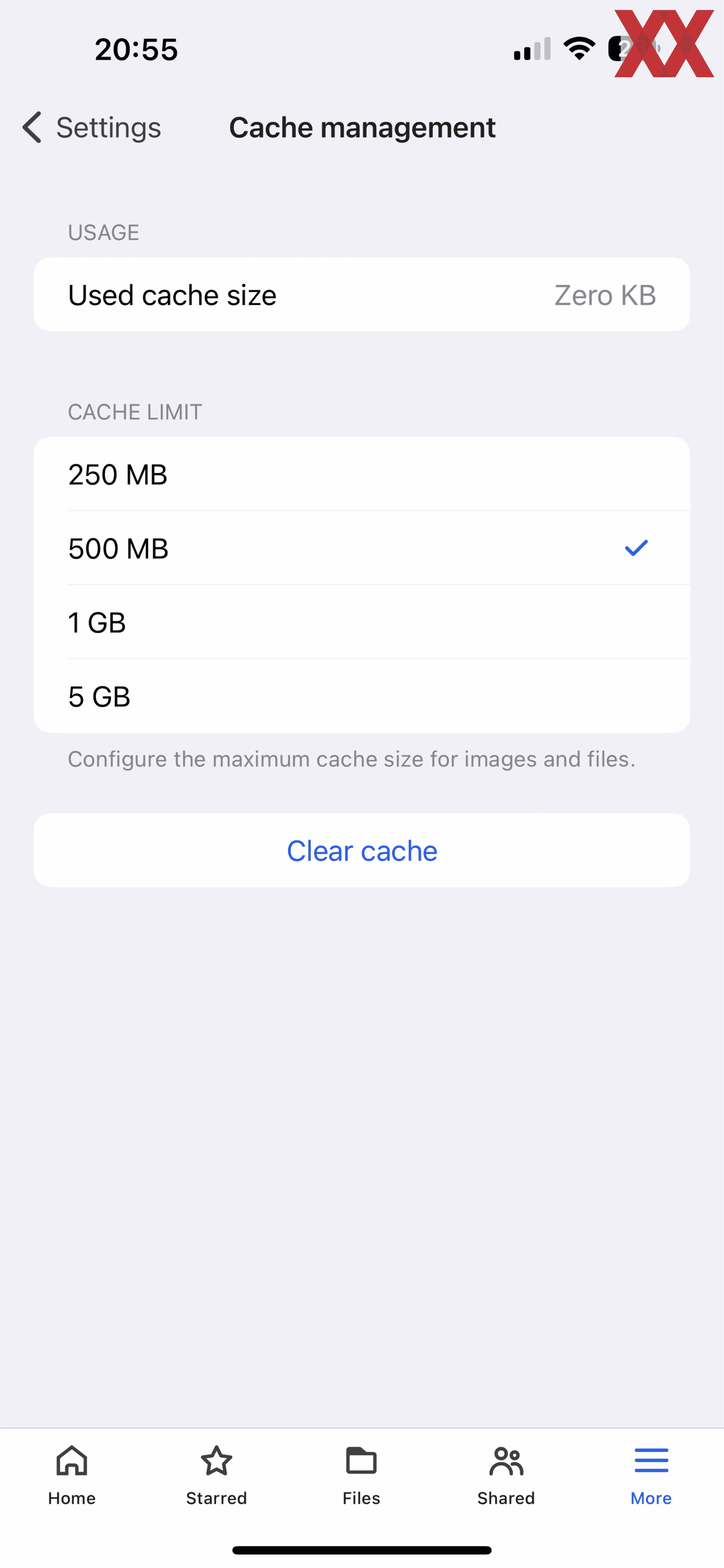Choose the 500 MB cache limit
Viewport: 724px width, 1568px height.
(362, 548)
